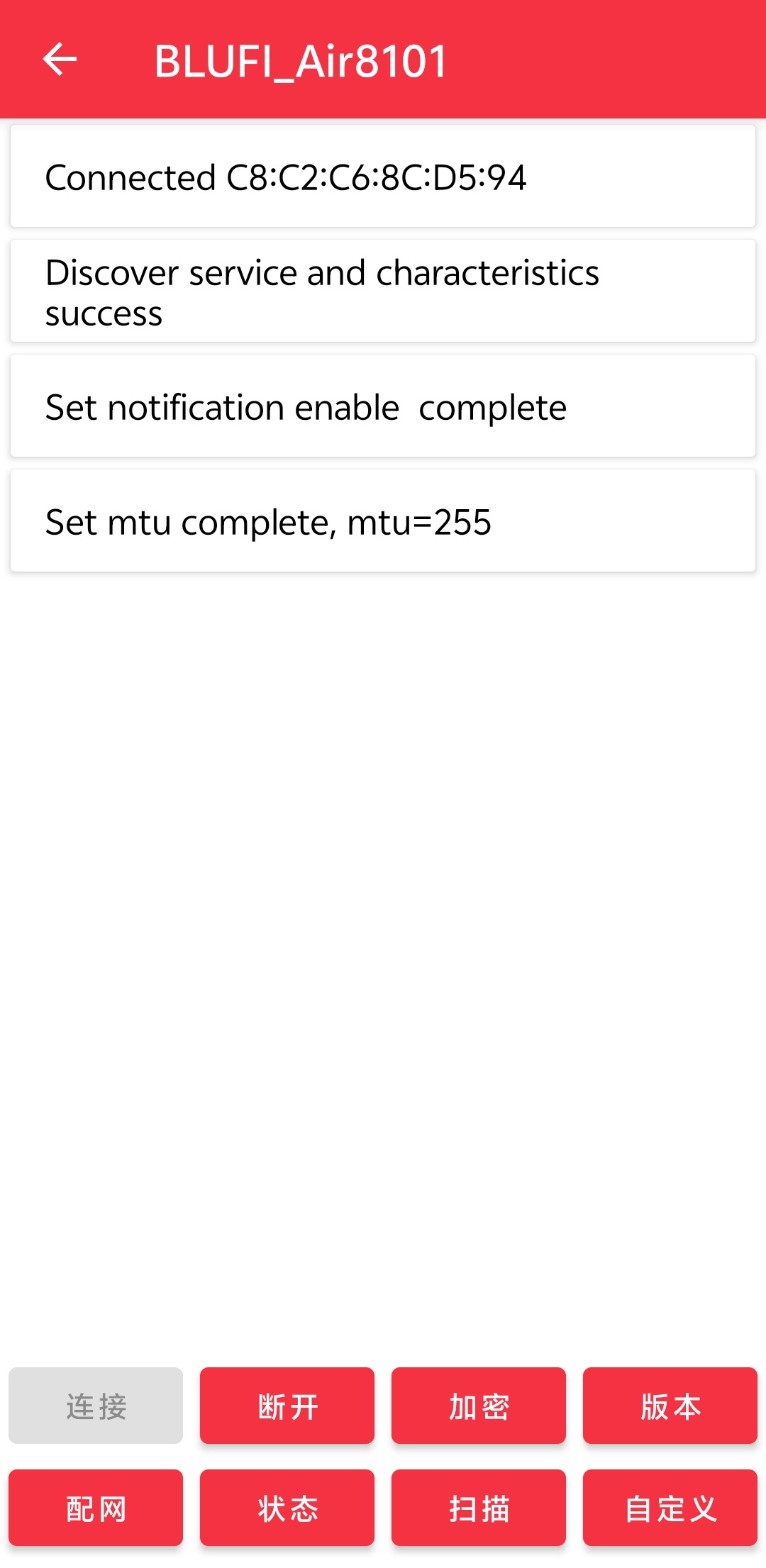
Task: Check the device version with 版本
Action: click(670, 1406)
